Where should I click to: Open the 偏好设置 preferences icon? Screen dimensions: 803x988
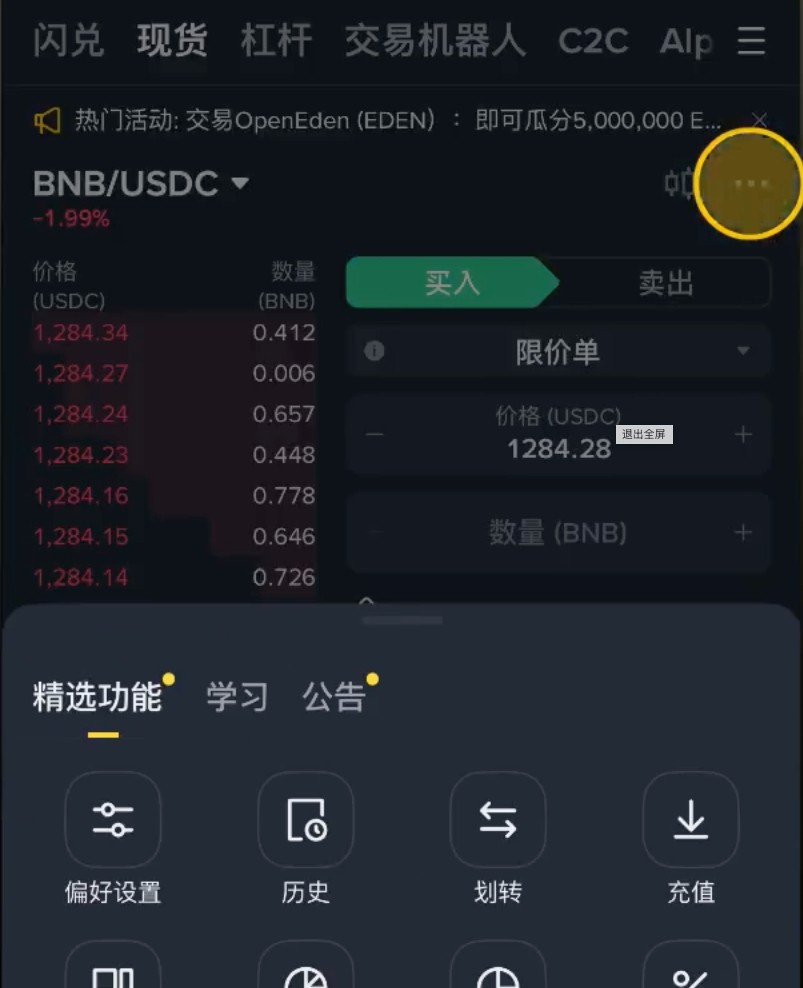(x=113, y=820)
